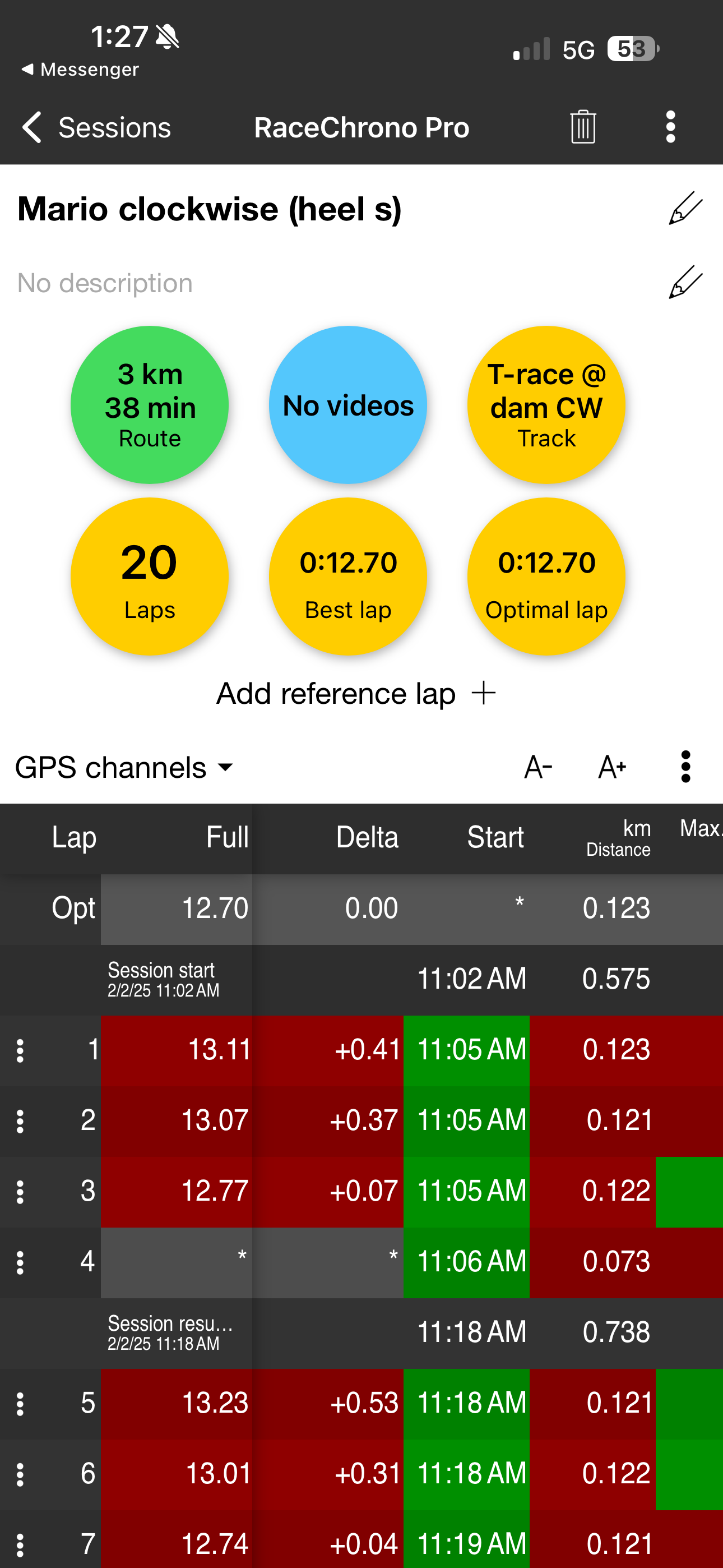The image size is (723, 1568).
Task: Open the lap table options menu
Action: pyautogui.click(x=686, y=767)
